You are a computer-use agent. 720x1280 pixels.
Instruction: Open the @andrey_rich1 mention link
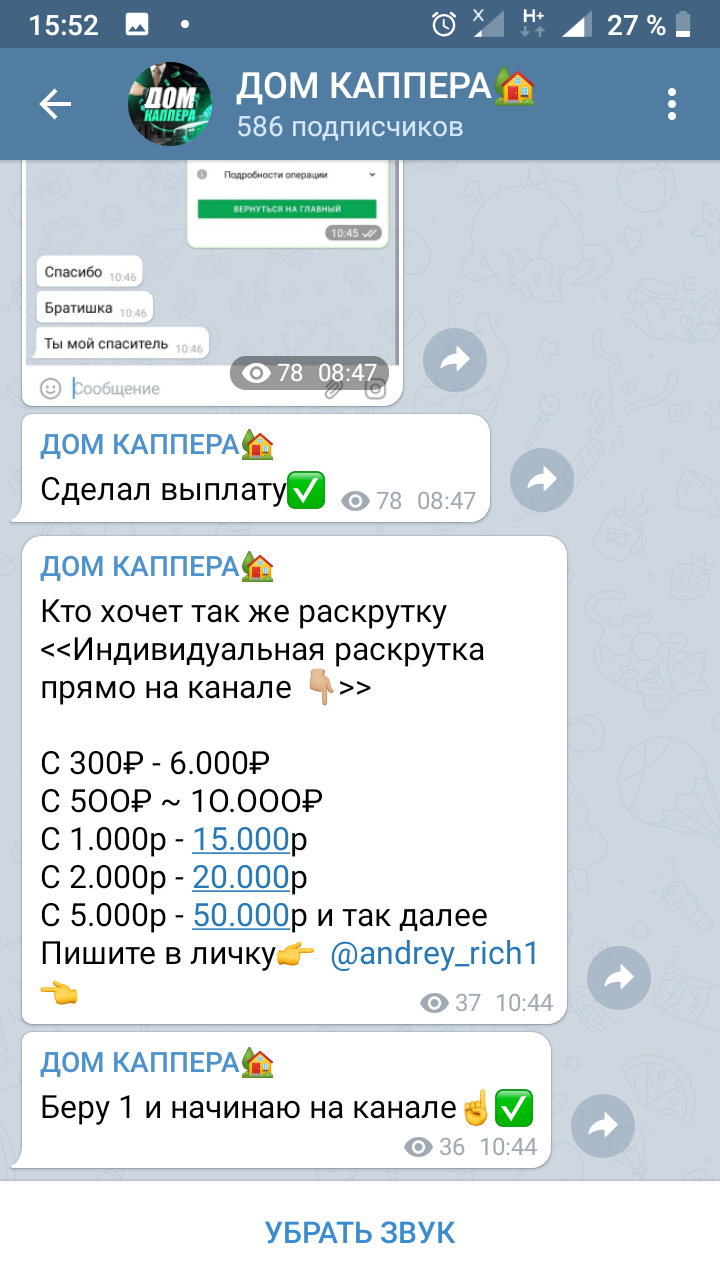click(x=434, y=953)
